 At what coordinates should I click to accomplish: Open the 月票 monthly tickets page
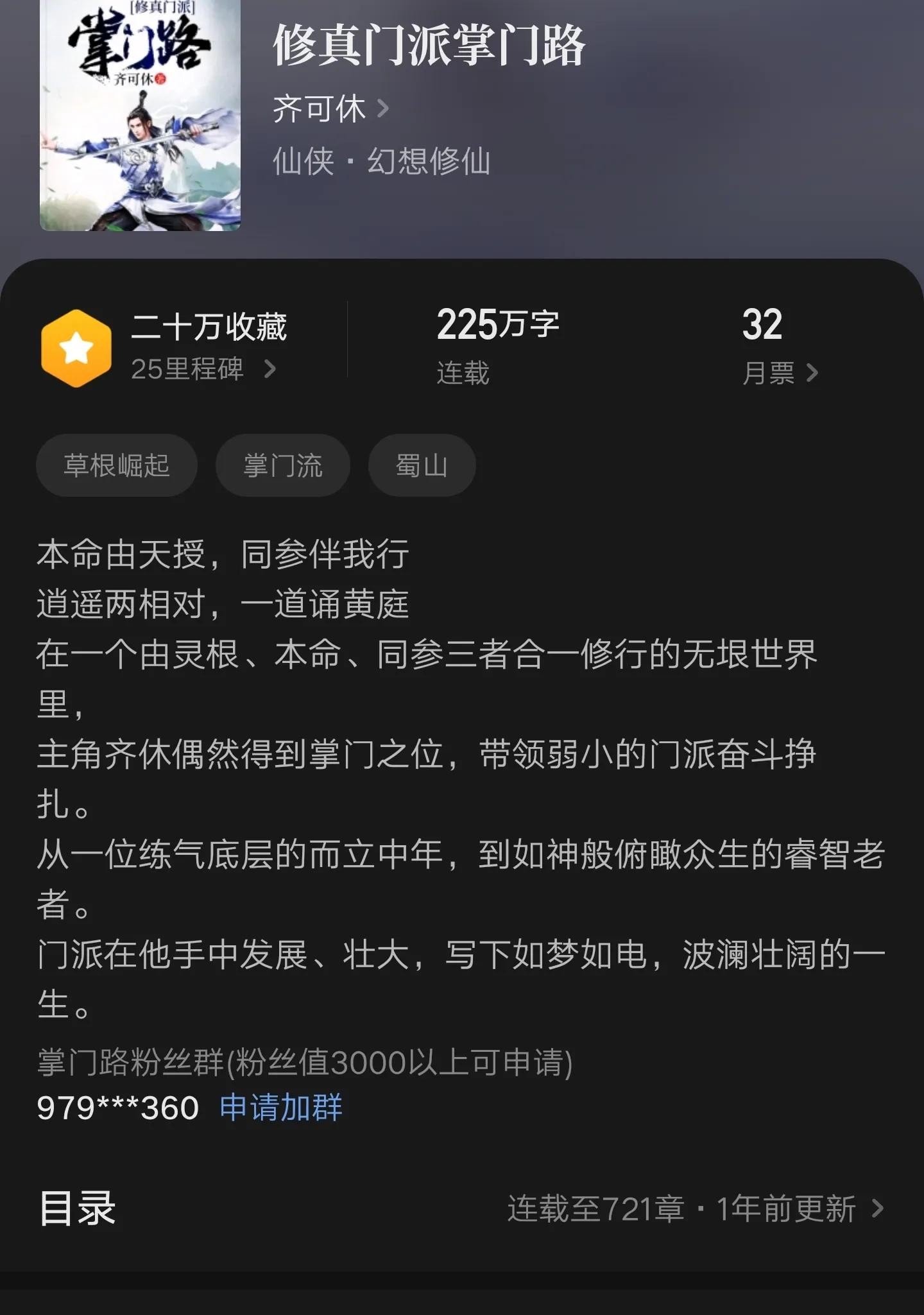click(x=779, y=372)
